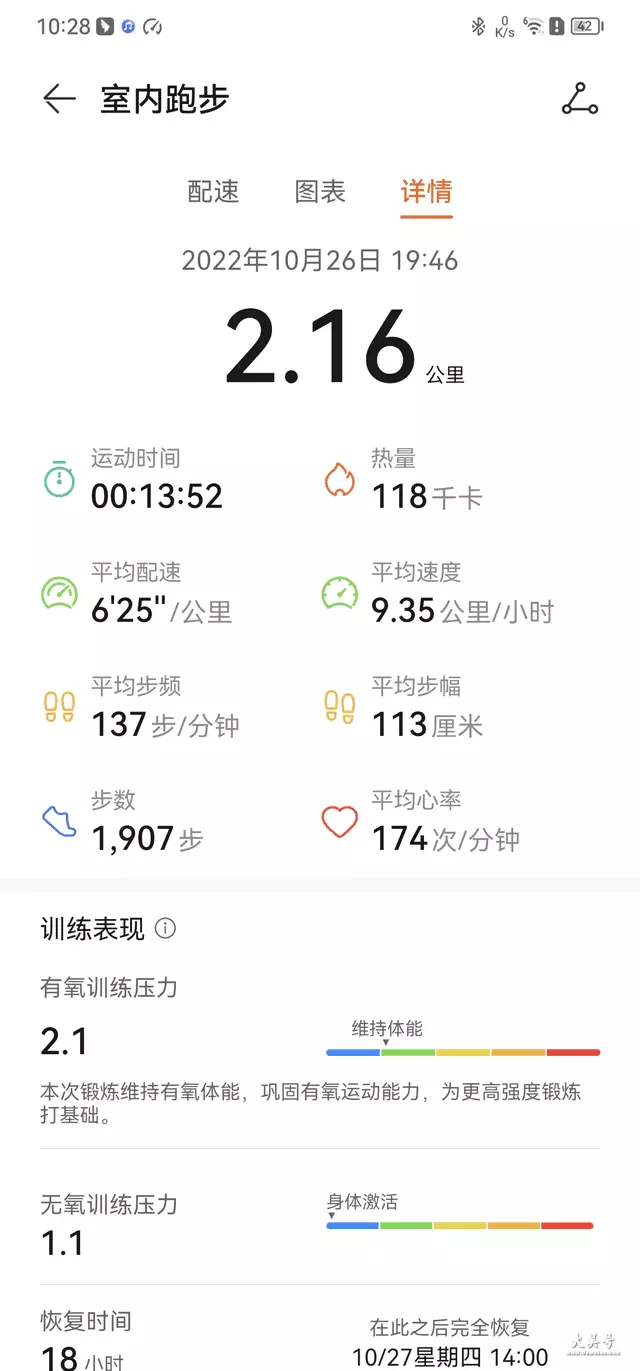This screenshot has height=1371, width=640.
Task: Open the route share icon
Action: 580,98
